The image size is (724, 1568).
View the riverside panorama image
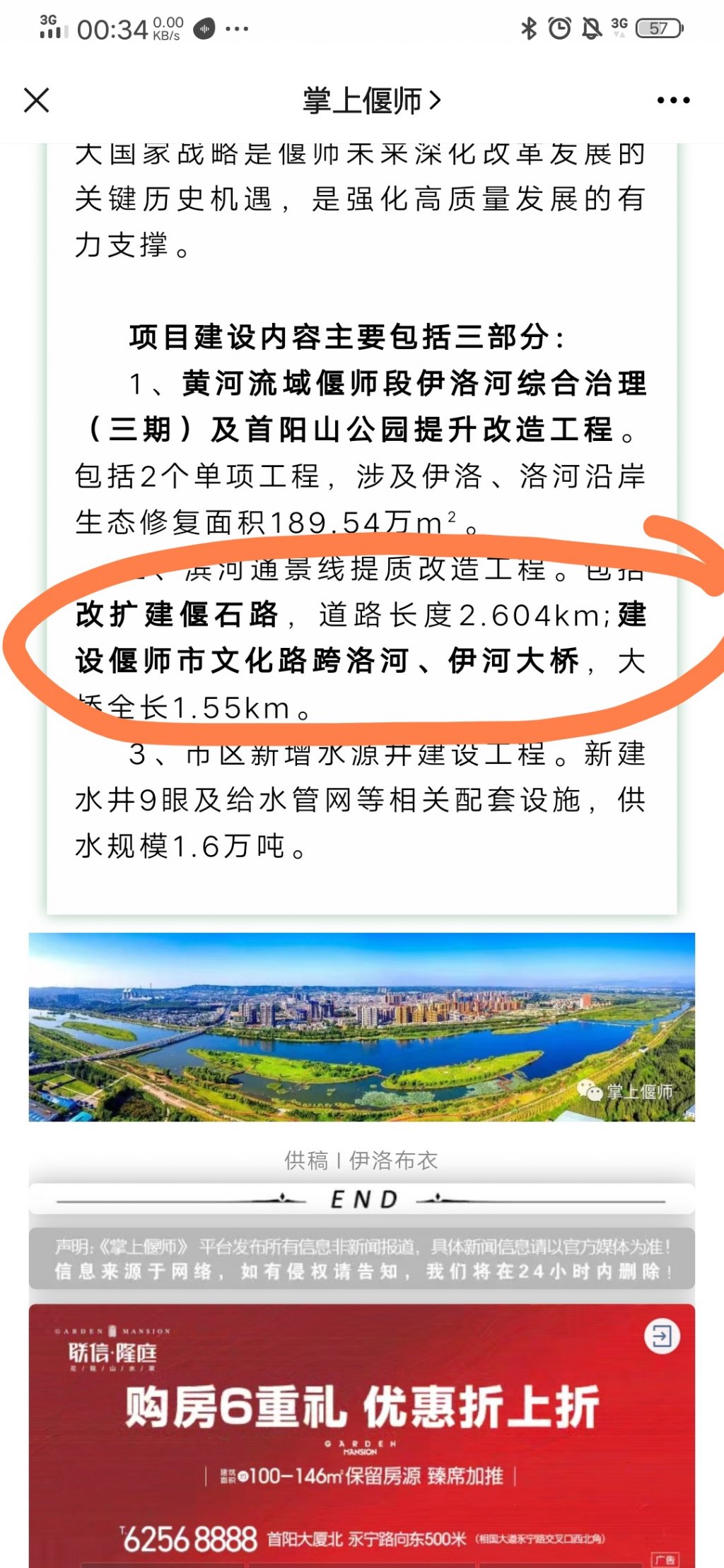tap(361, 1027)
